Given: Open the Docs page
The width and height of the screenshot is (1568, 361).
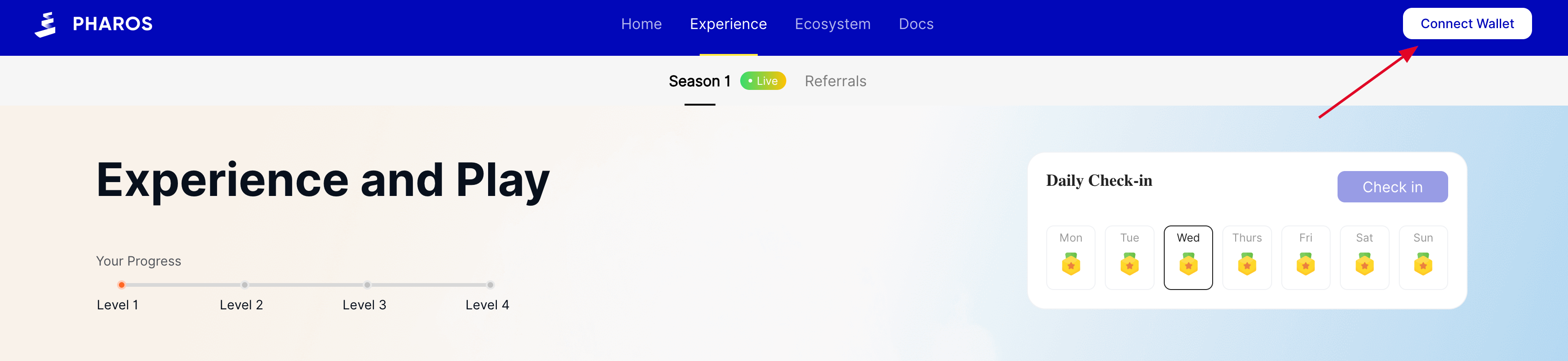Looking at the screenshot, I should (915, 24).
